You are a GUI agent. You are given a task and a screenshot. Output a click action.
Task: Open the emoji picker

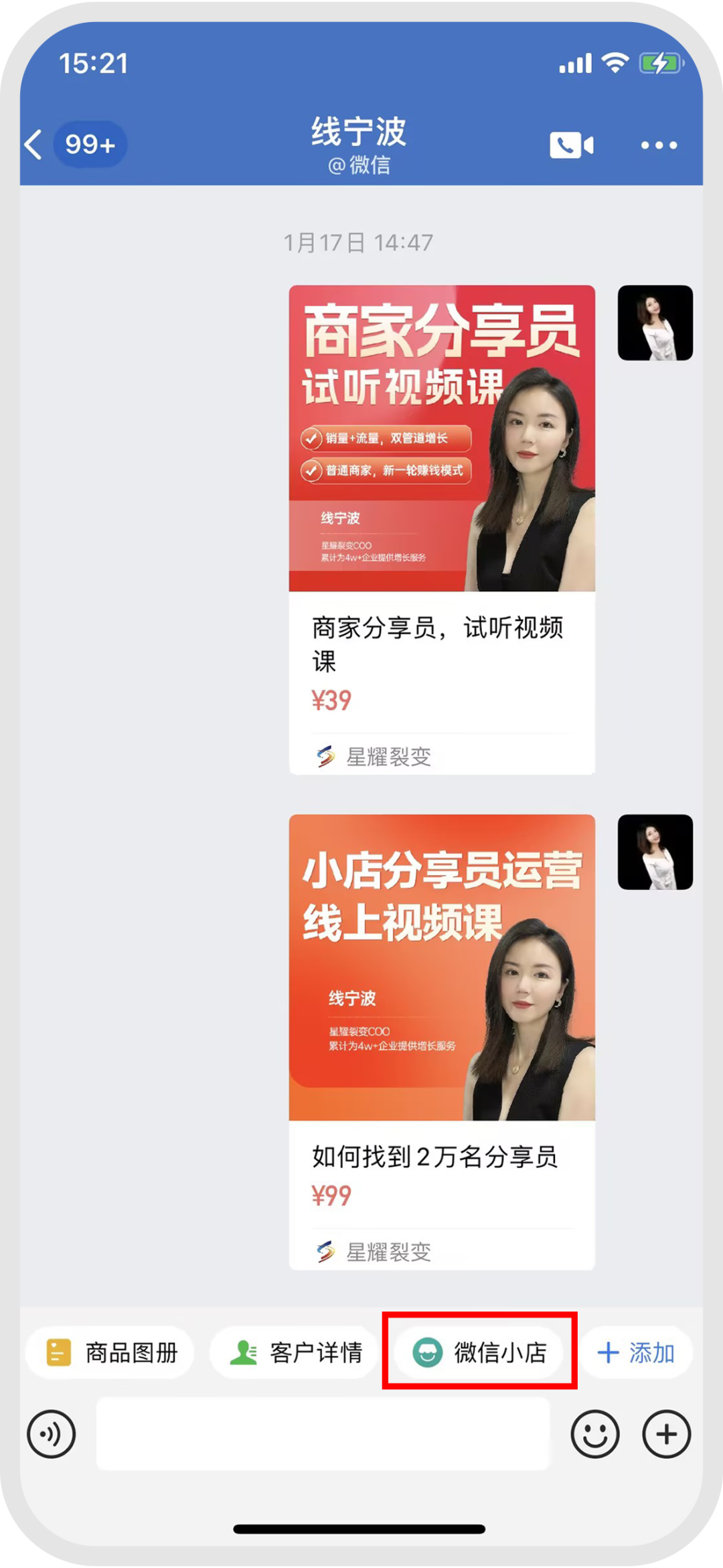point(594,1433)
